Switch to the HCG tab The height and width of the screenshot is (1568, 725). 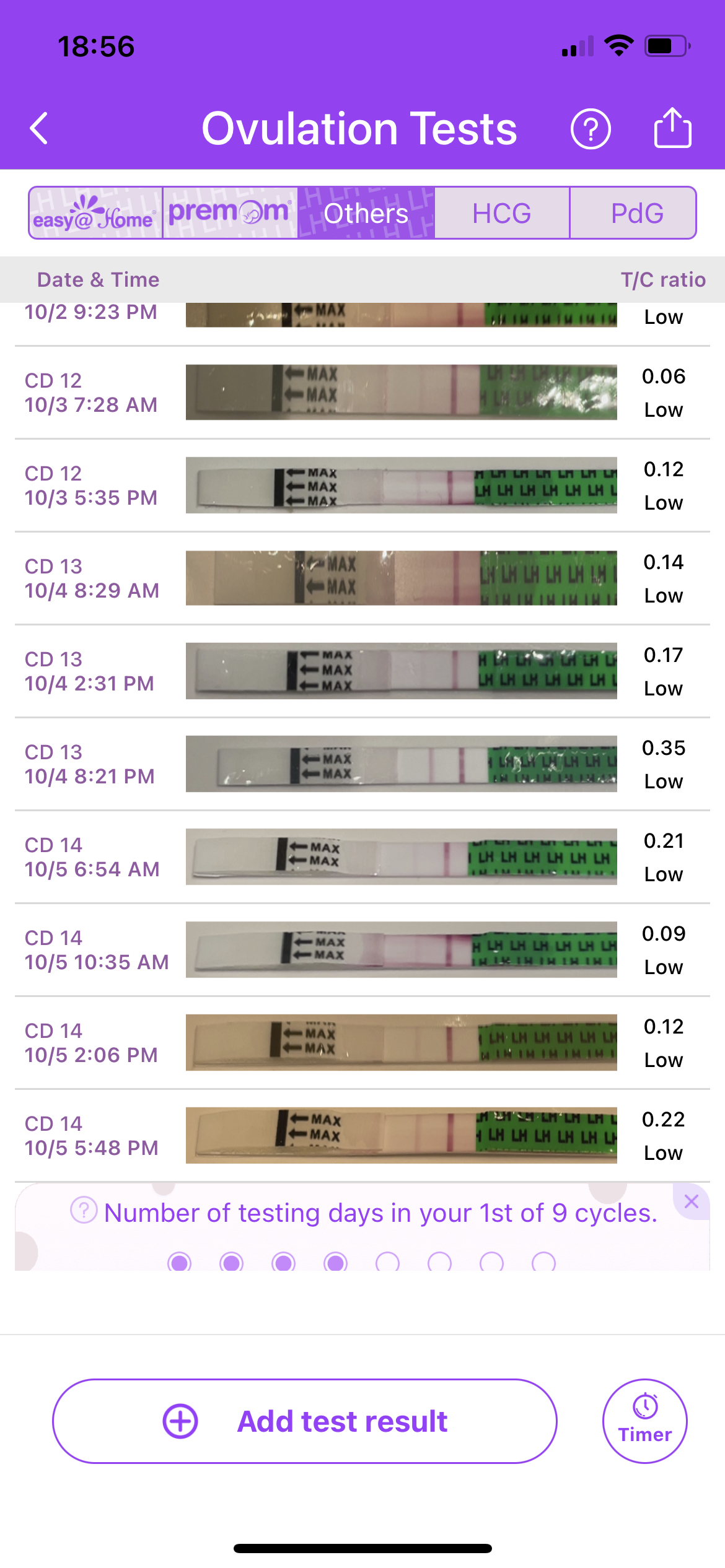click(x=501, y=213)
